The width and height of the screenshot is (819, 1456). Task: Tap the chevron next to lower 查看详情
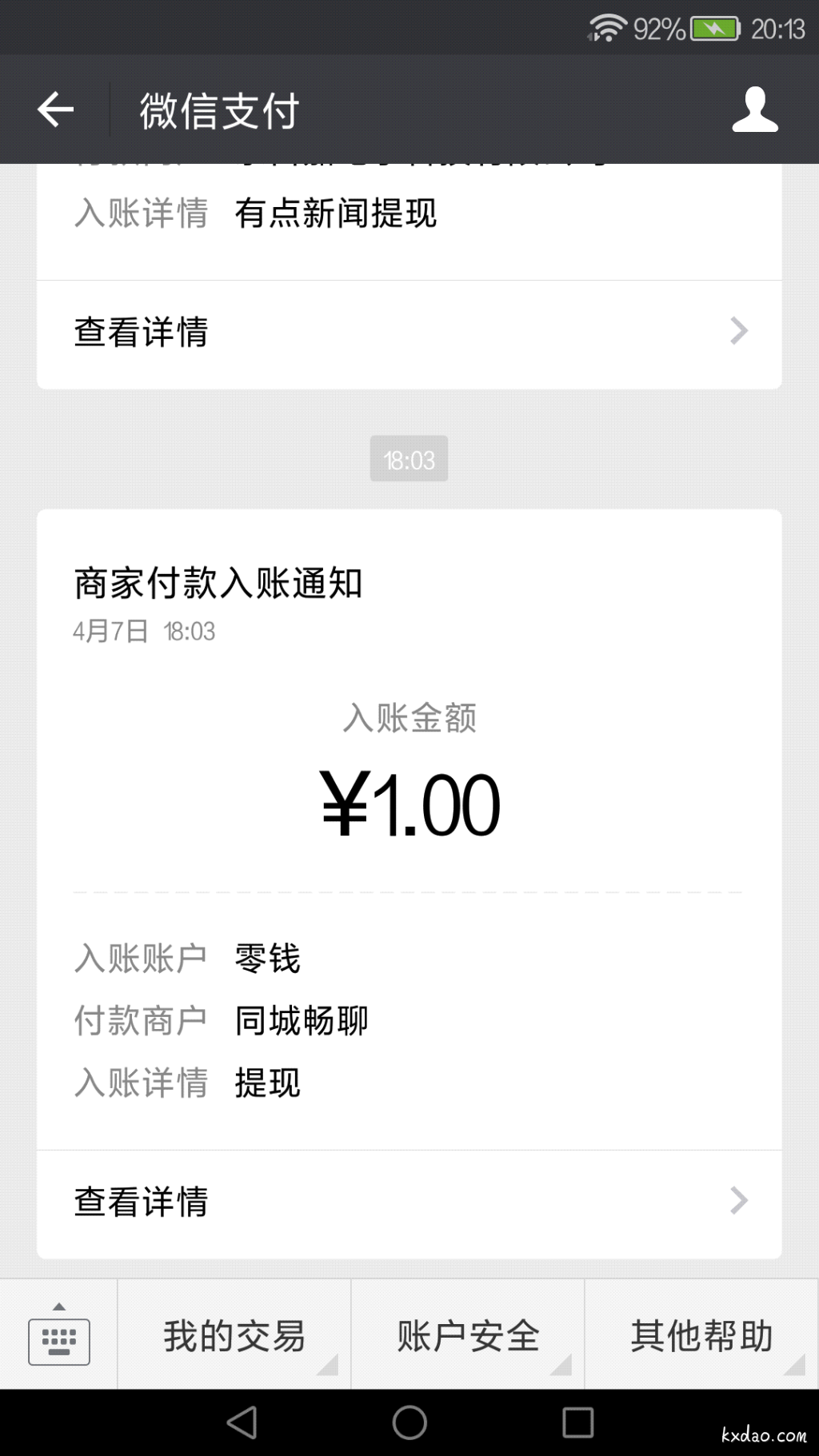(737, 1199)
